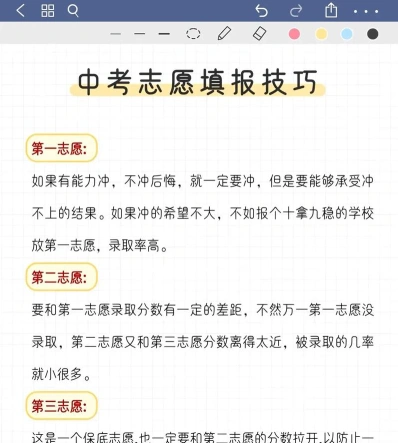Share or export this note
The width and height of the screenshot is (398, 443).
coord(331,10)
